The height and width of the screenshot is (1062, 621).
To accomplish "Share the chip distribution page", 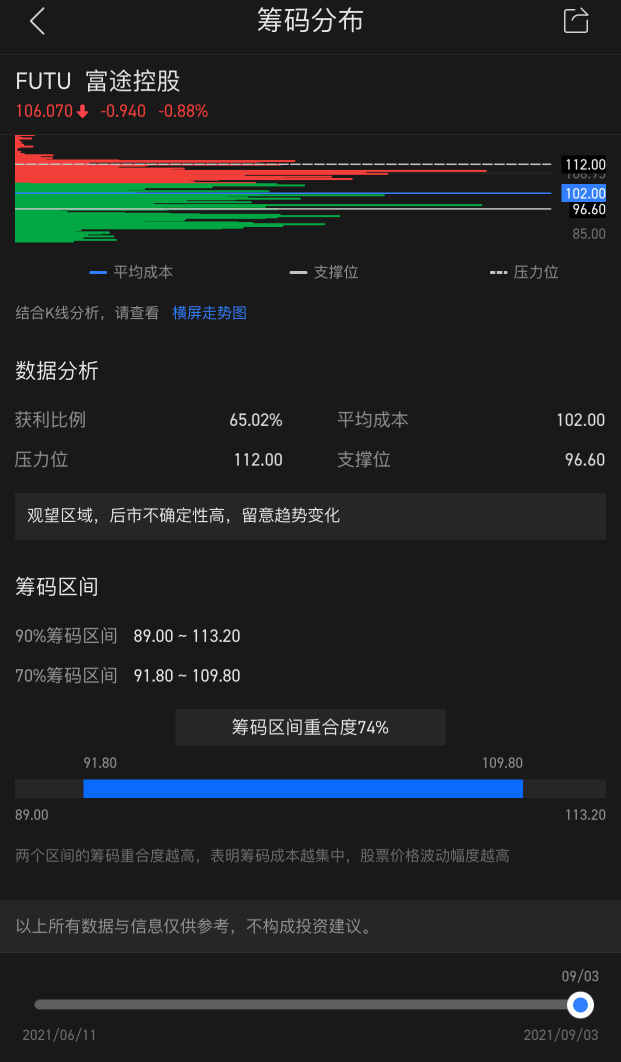I will 576,21.
